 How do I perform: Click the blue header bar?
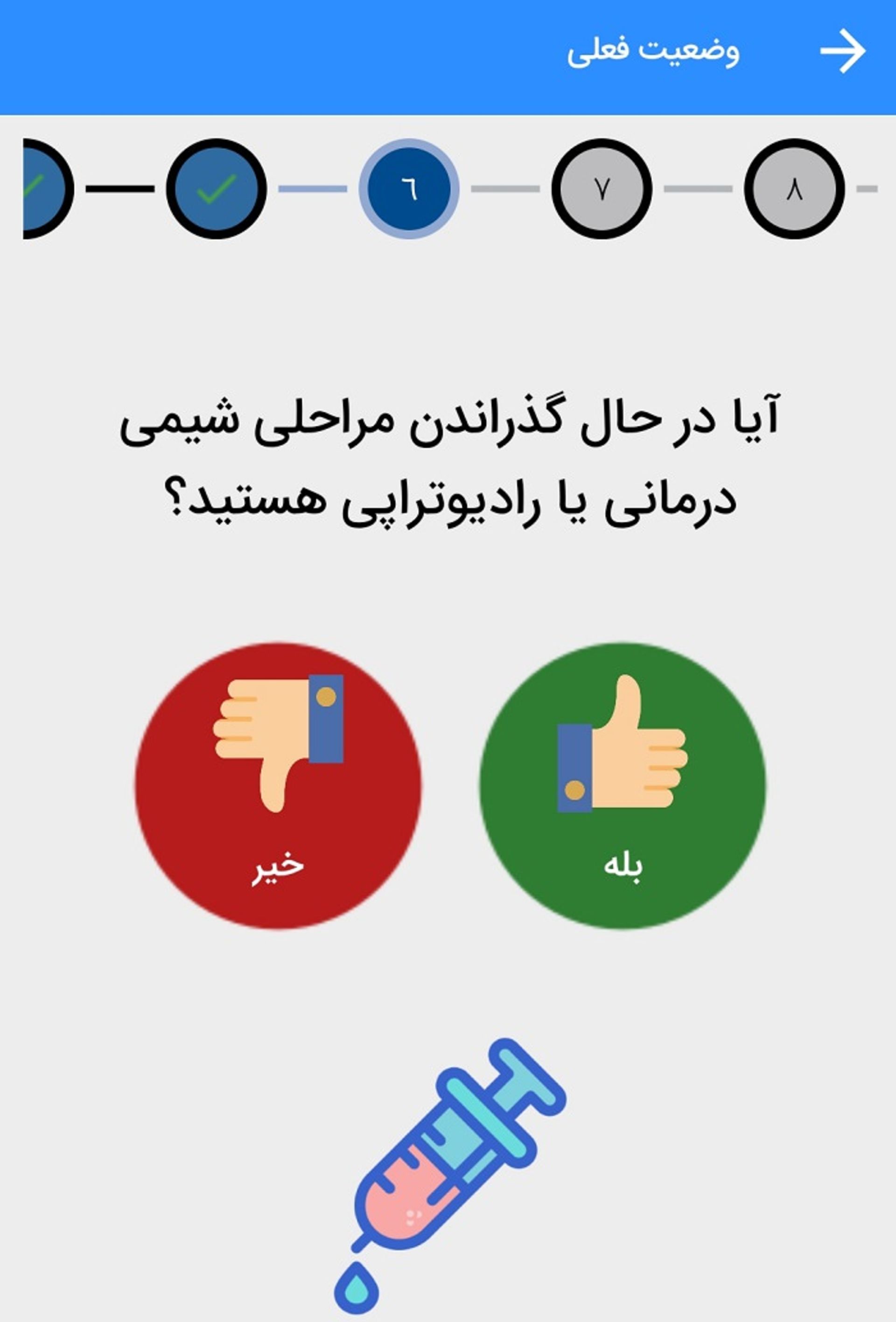(448, 54)
